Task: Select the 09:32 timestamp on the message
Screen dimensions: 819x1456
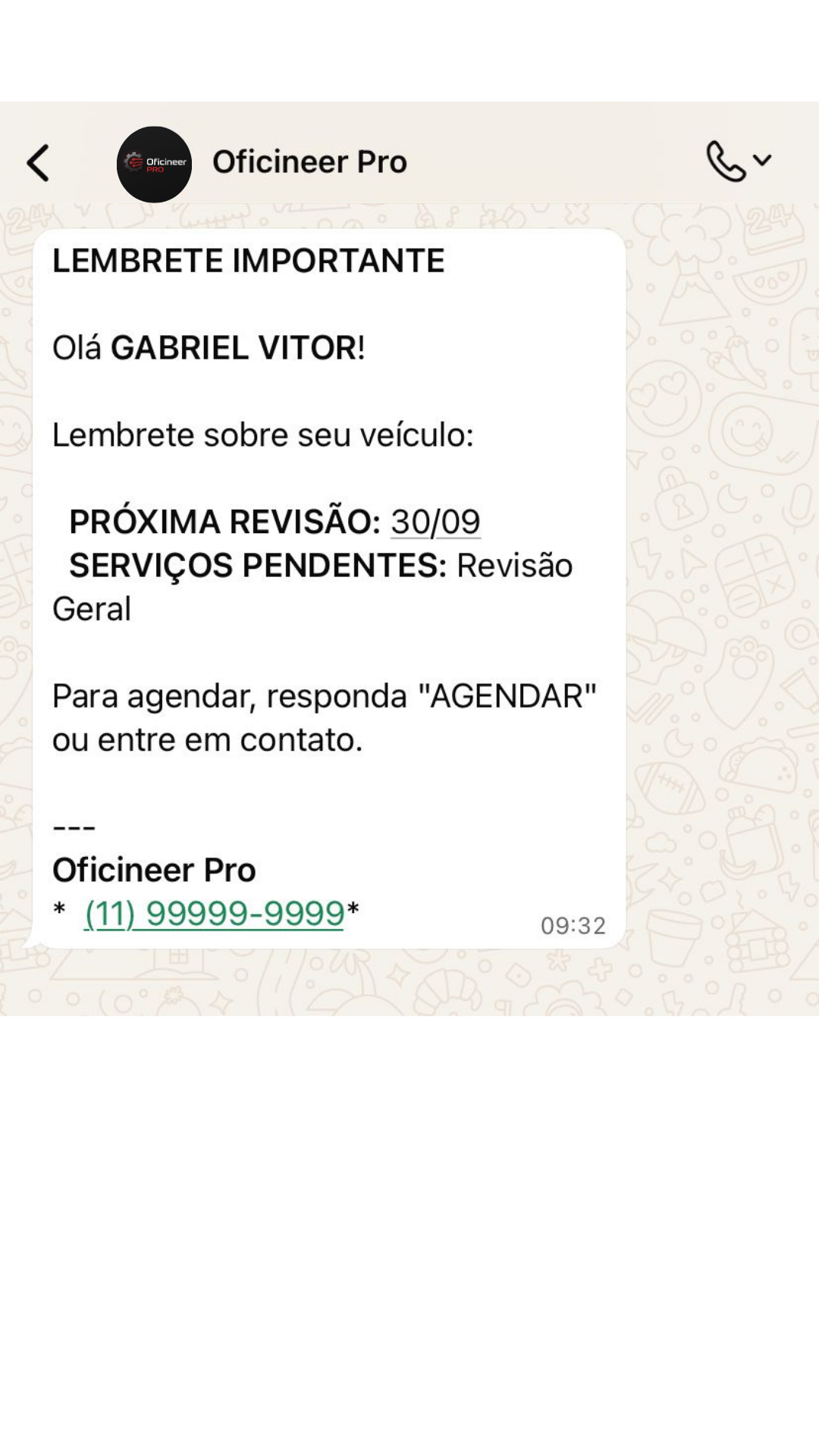Action: (573, 925)
